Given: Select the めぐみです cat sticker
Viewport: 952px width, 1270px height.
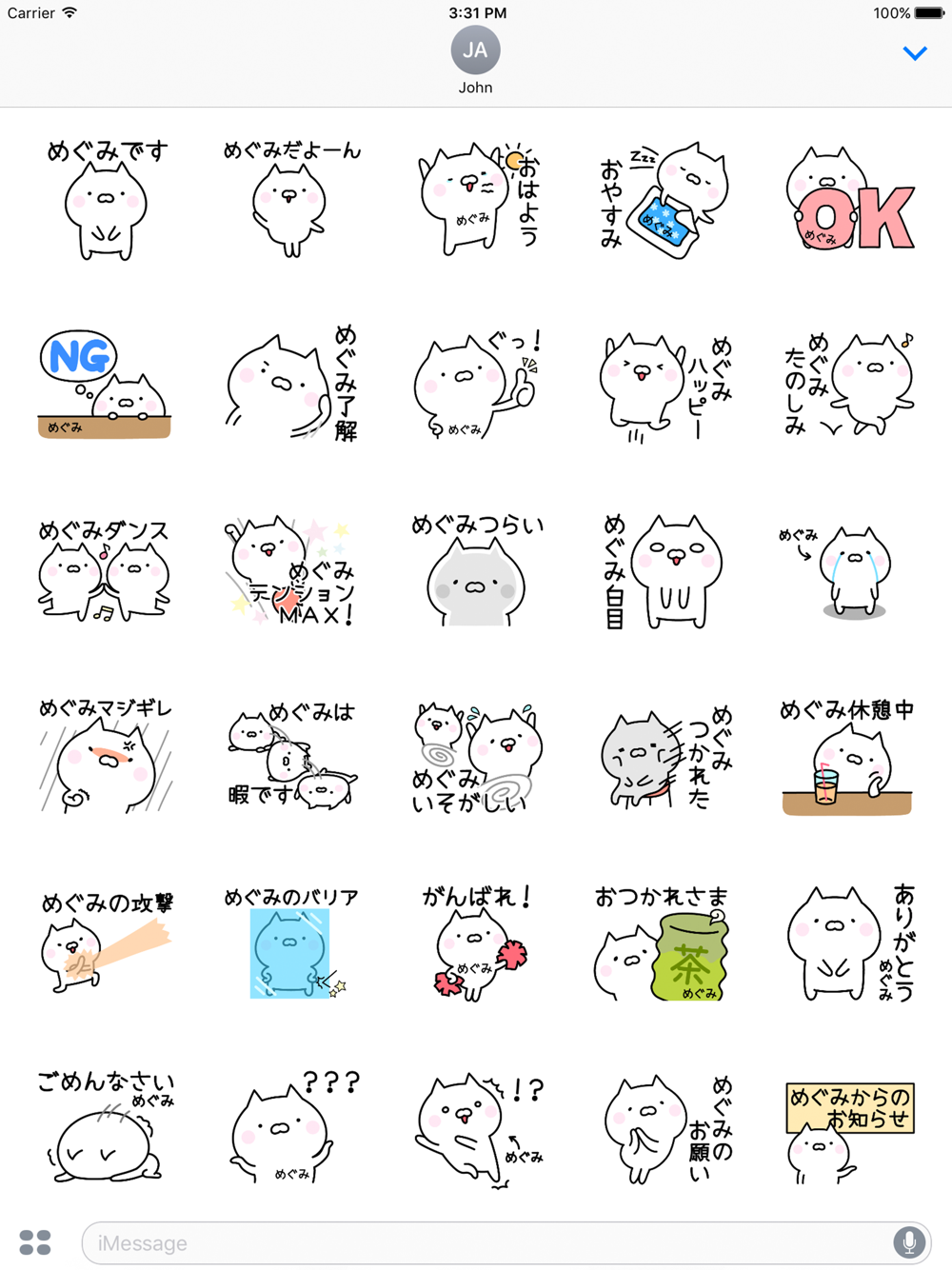Looking at the screenshot, I should pos(107,199).
